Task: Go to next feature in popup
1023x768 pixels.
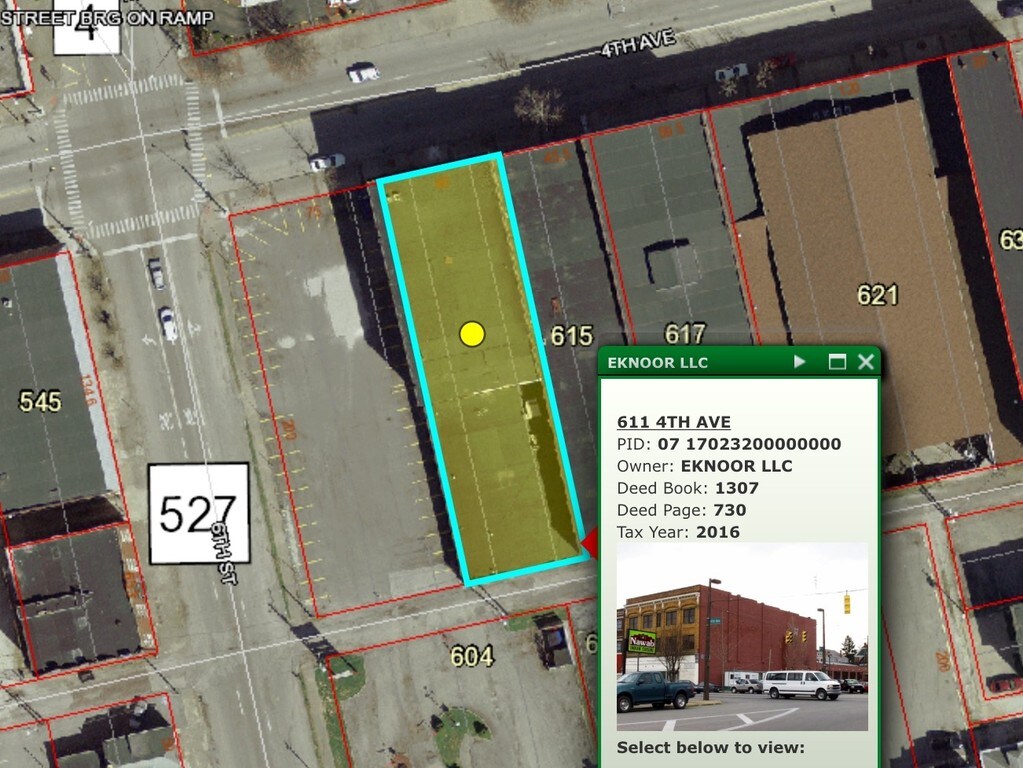Action: [x=800, y=362]
